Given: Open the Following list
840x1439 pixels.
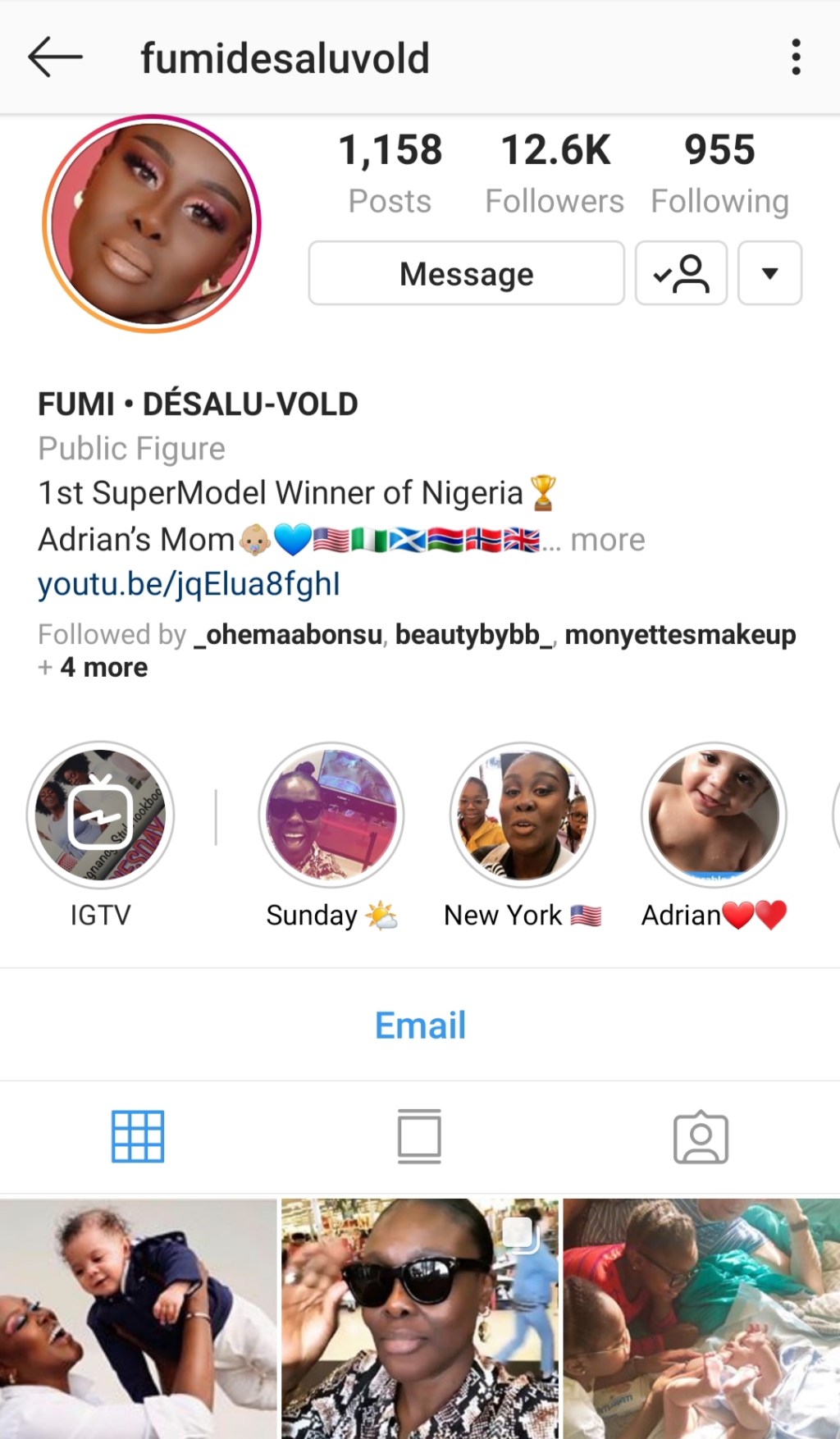Looking at the screenshot, I should click(x=719, y=173).
